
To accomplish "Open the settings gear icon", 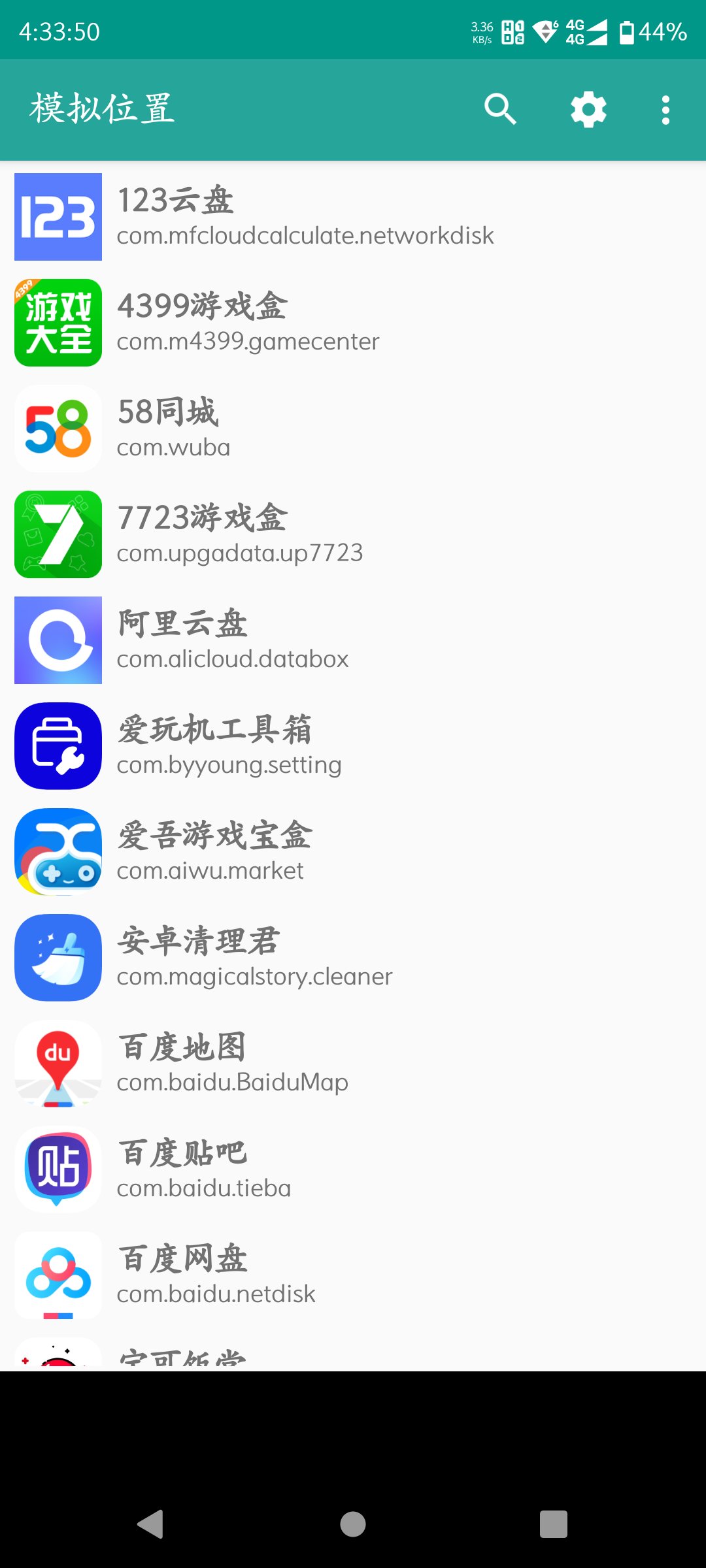I will point(588,108).
